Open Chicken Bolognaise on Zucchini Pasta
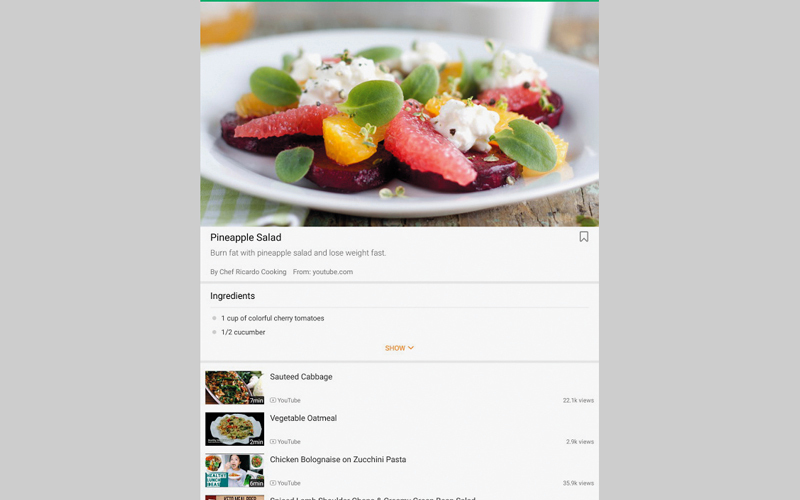Viewport: 800px width, 500px height. (x=337, y=460)
